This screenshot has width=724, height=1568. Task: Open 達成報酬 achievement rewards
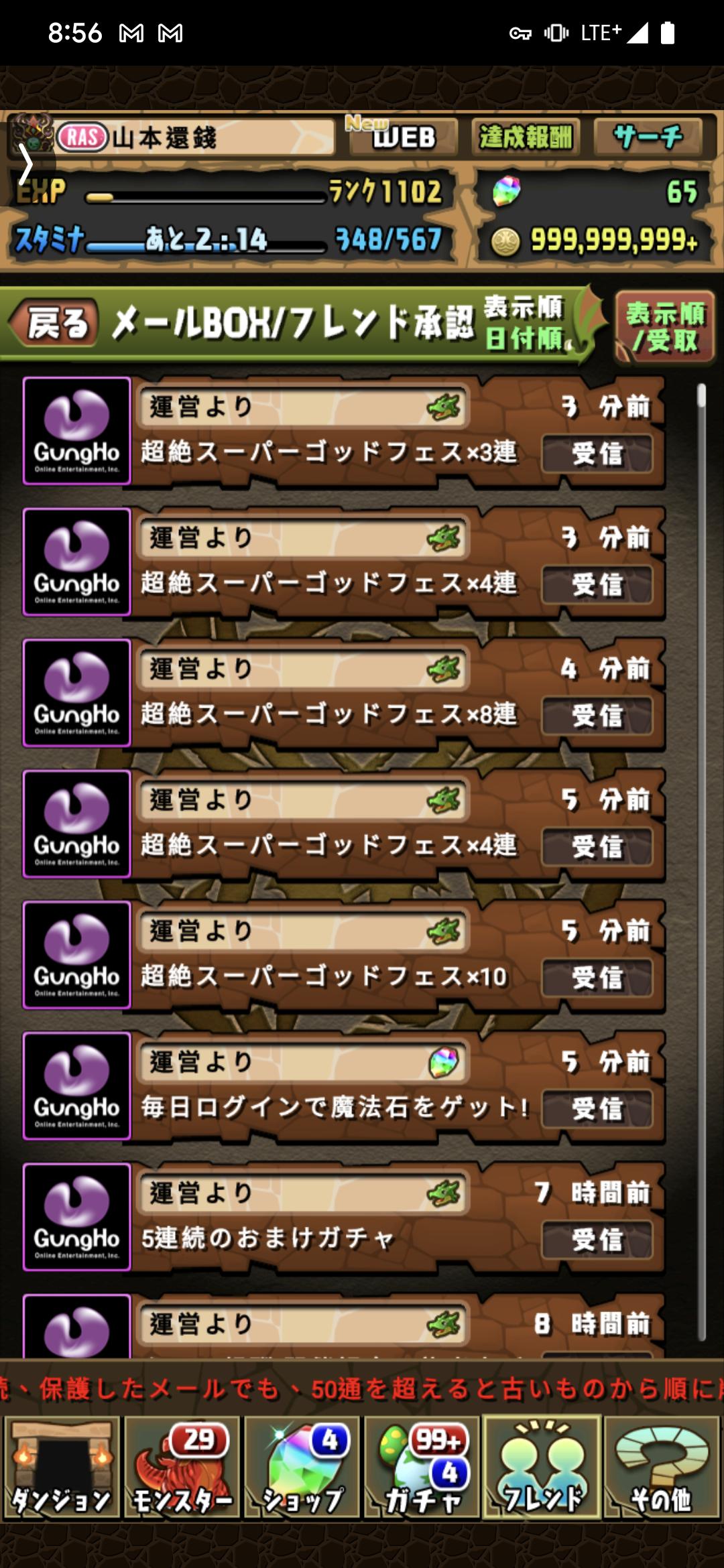tap(526, 137)
